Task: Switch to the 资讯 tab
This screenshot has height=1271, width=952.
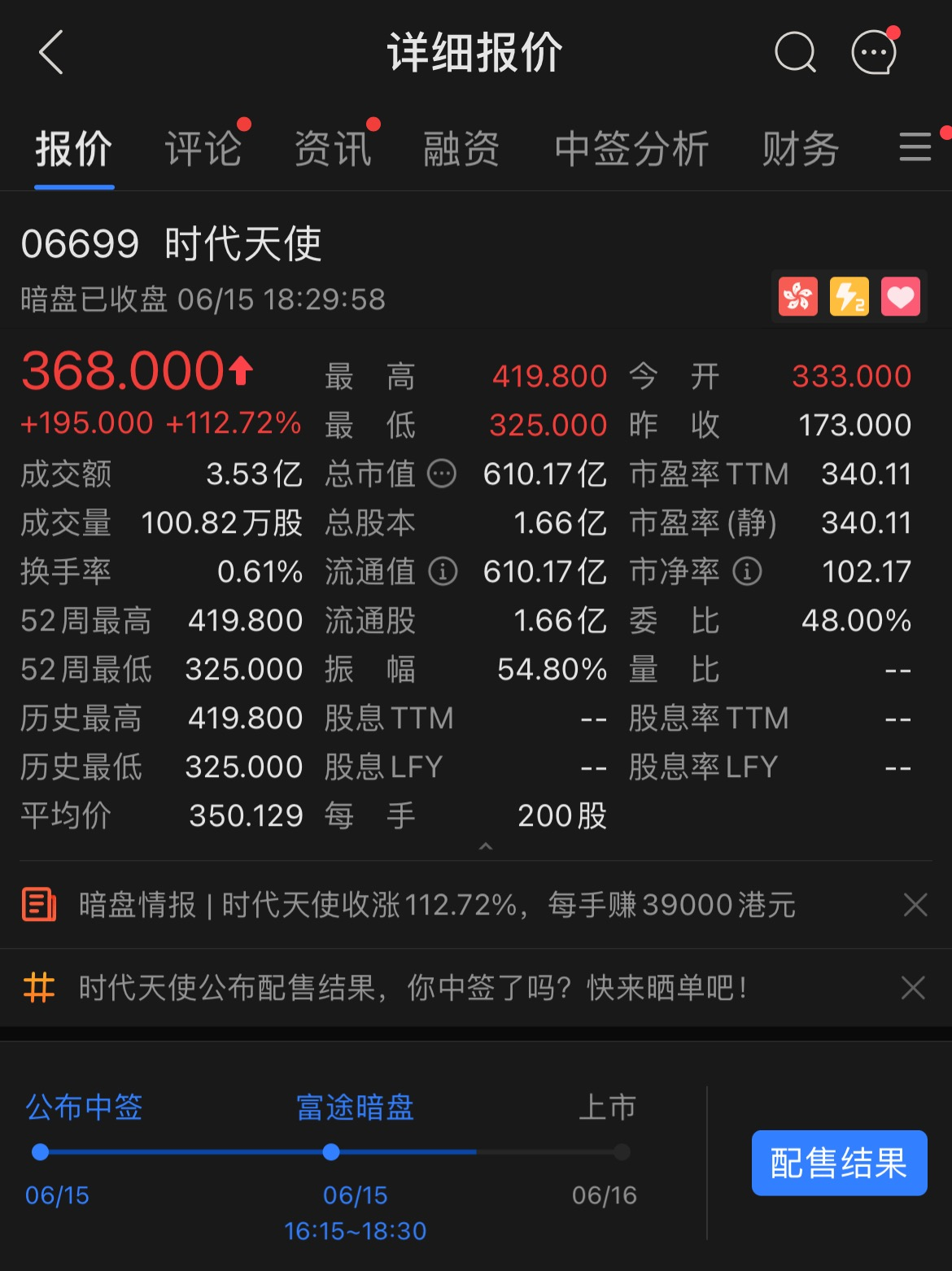Action: point(333,150)
